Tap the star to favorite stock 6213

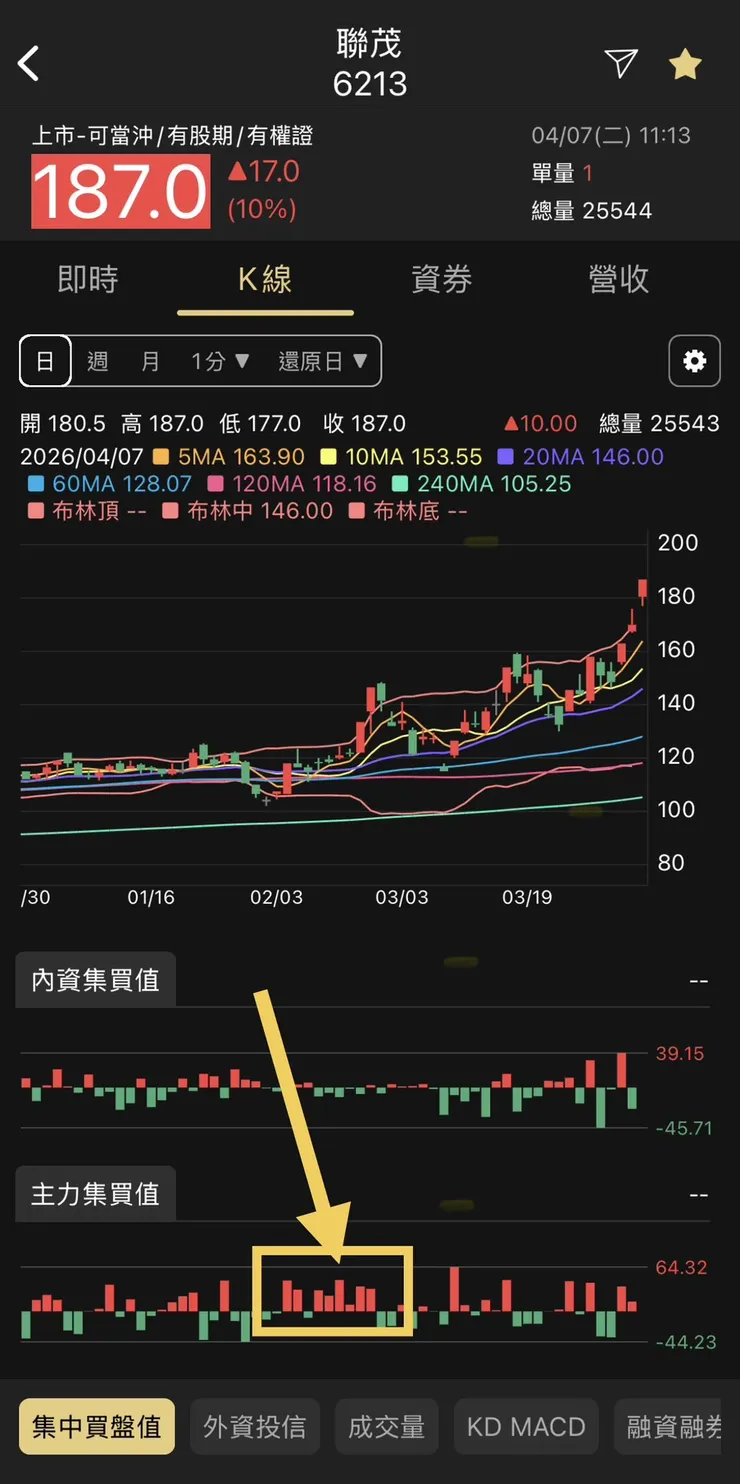[x=685, y=63]
